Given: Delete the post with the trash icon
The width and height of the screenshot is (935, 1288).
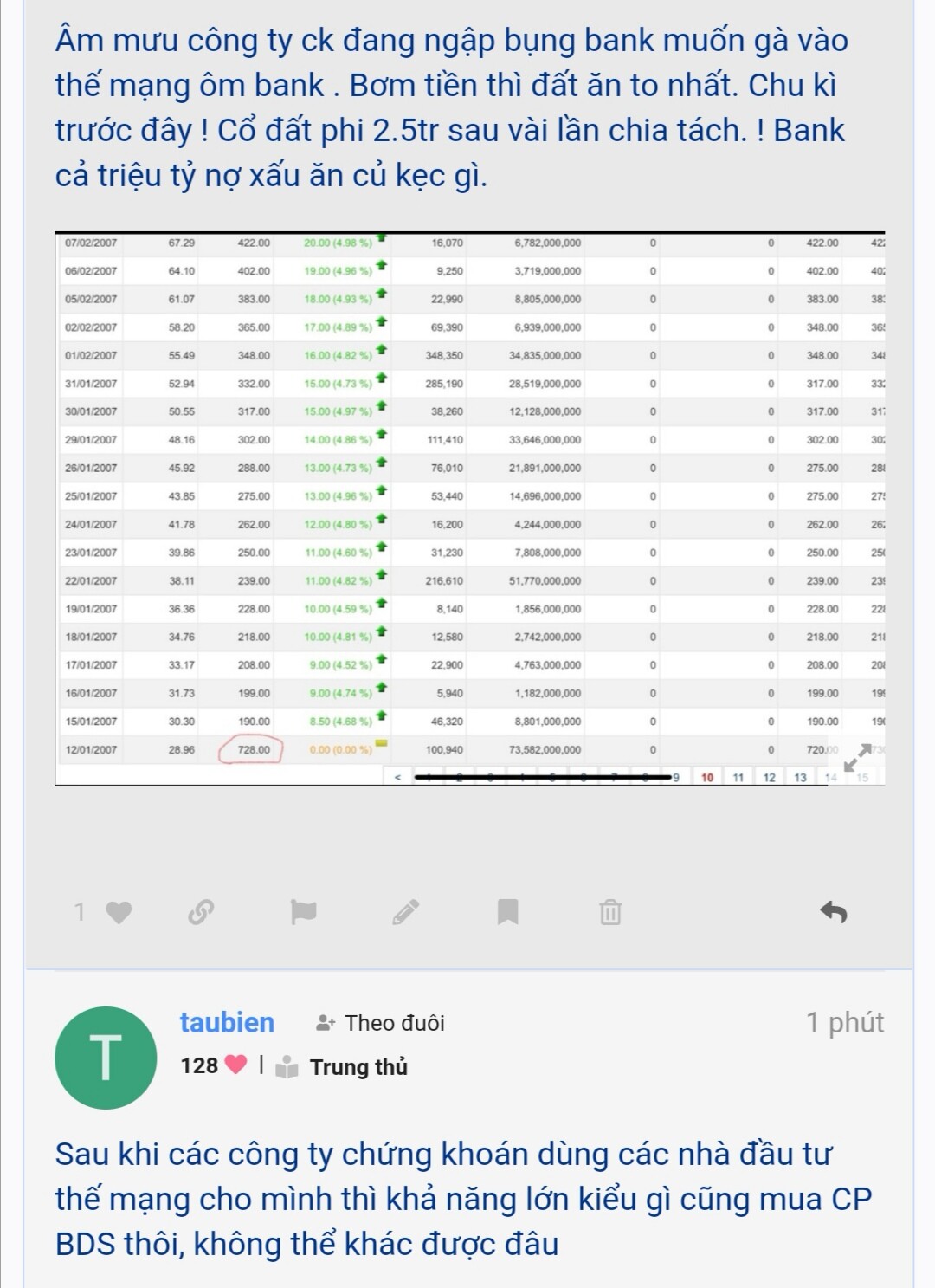Looking at the screenshot, I should point(609,912).
